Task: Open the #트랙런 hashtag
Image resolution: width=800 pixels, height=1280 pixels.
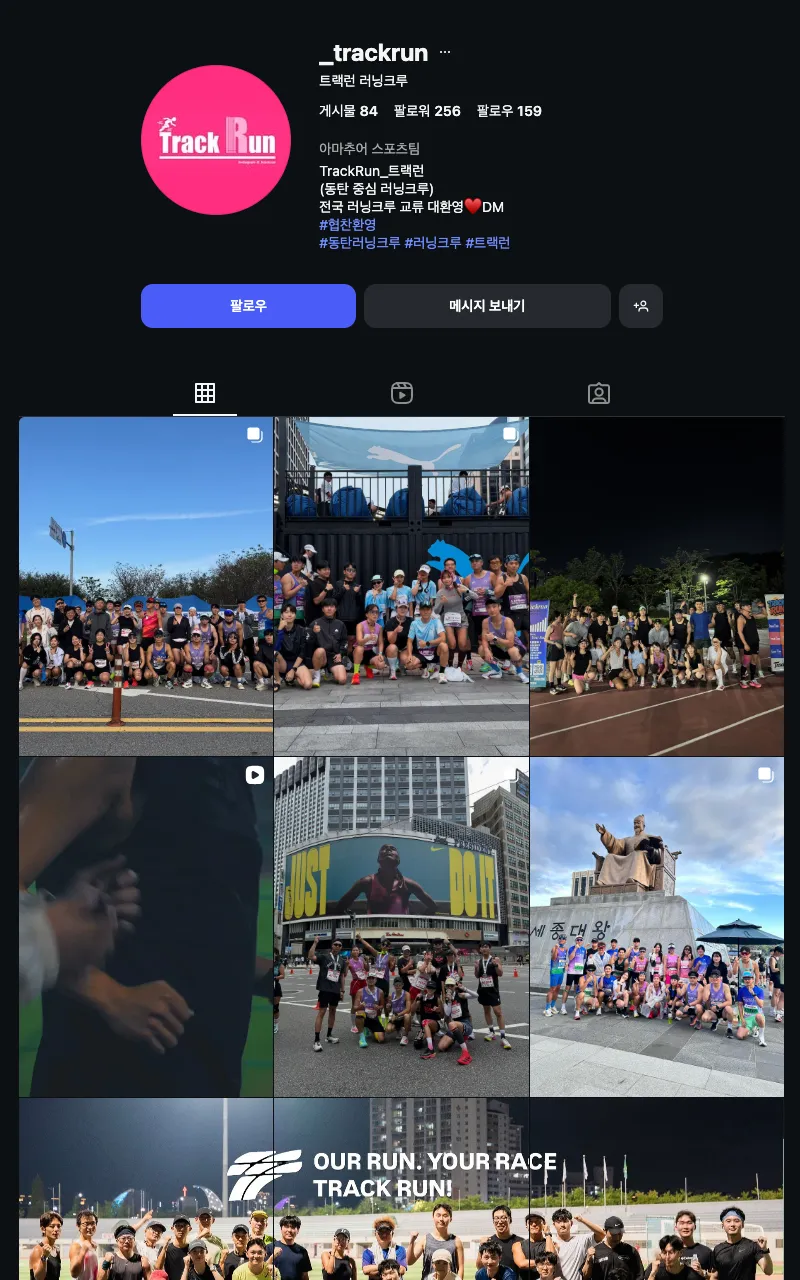Action: (488, 243)
